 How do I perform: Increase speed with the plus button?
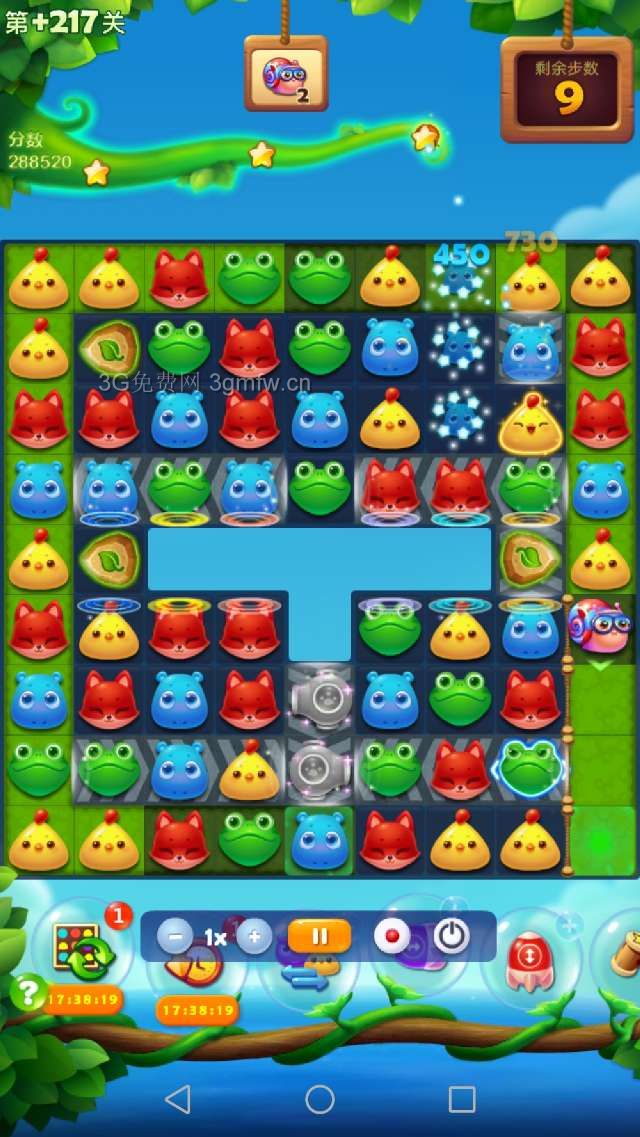tap(254, 937)
